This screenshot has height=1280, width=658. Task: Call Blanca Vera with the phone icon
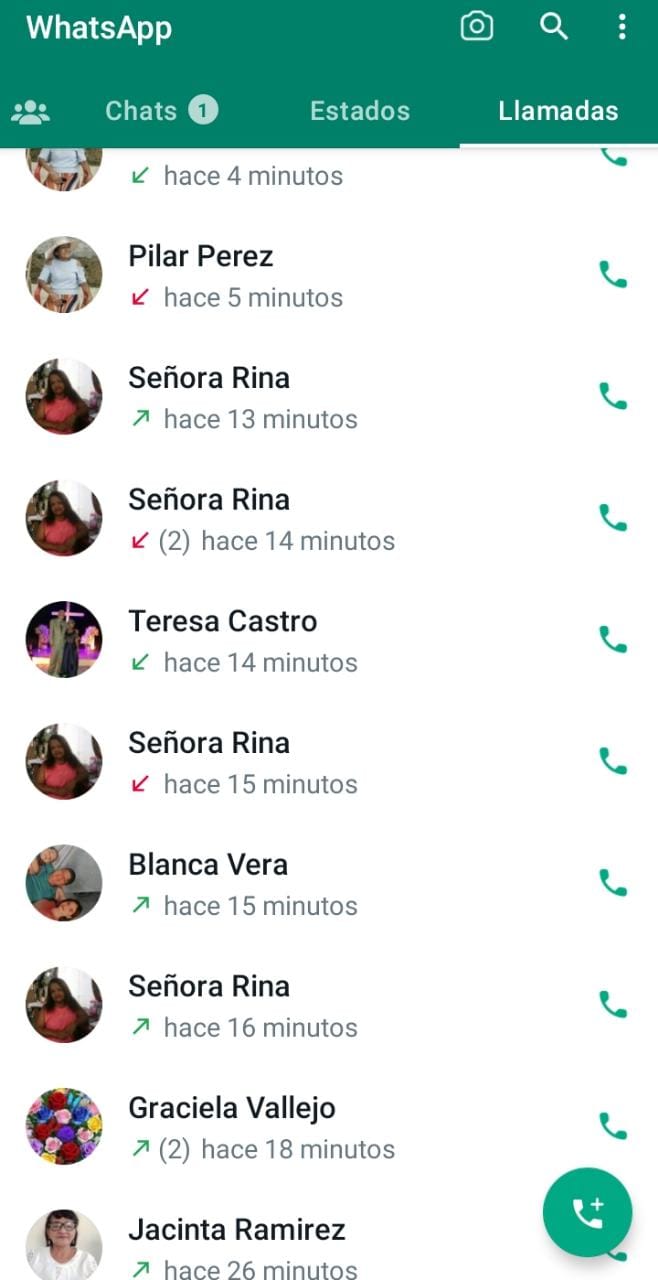tap(612, 883)
